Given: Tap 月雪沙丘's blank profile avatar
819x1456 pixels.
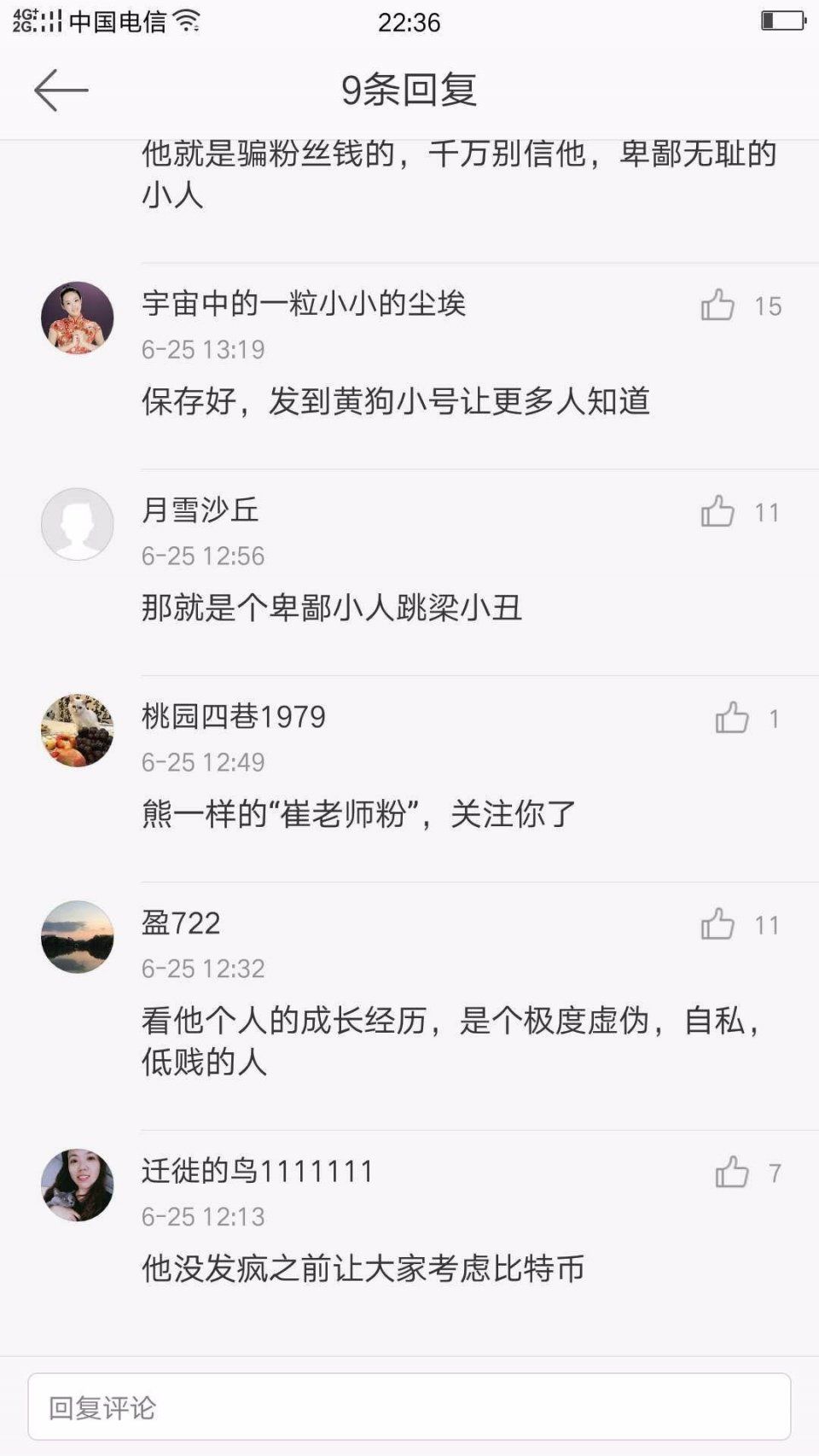Looking at the screenshot, I should (x=77, y=524).
